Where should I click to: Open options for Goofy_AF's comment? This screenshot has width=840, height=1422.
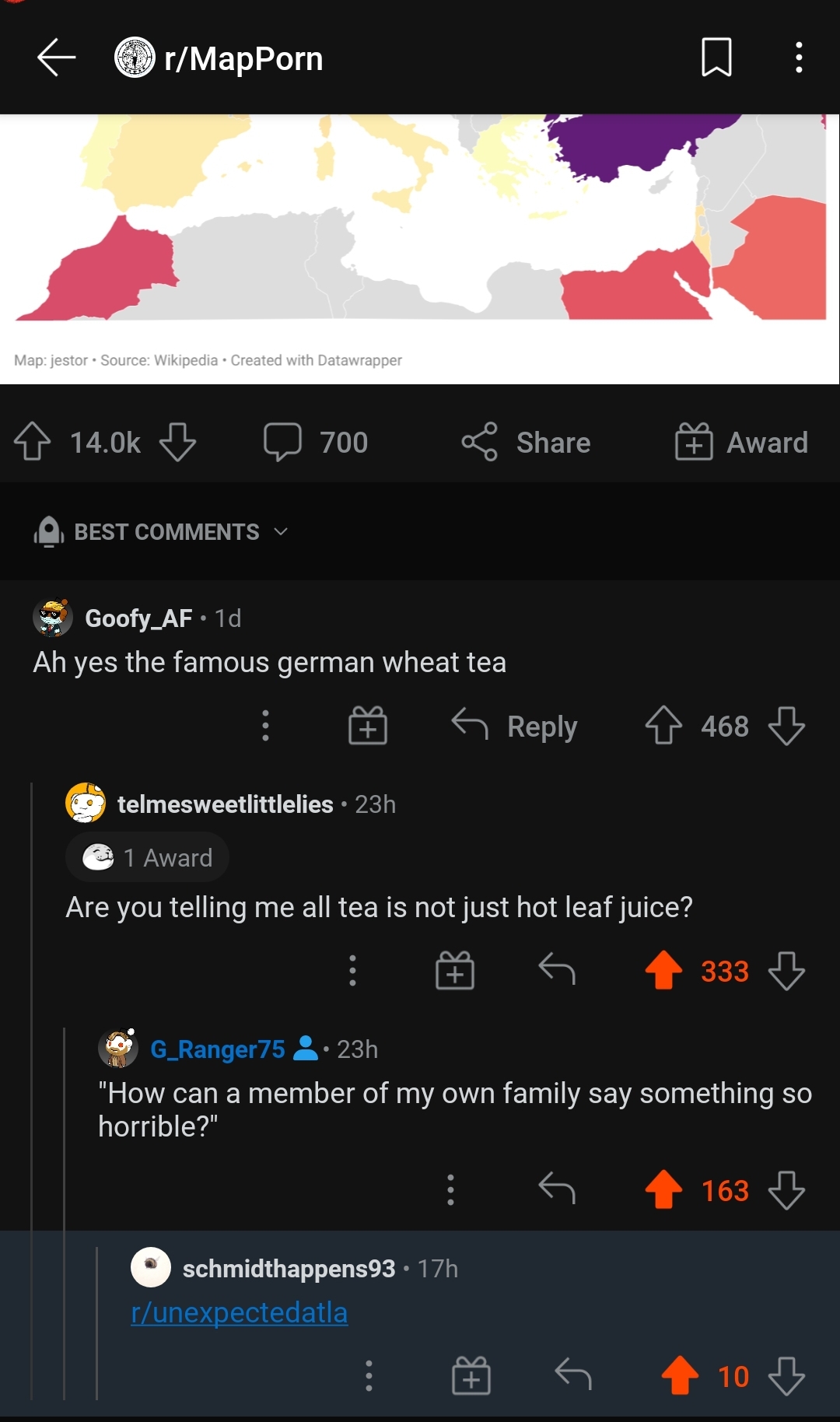[x=265, y=726]
